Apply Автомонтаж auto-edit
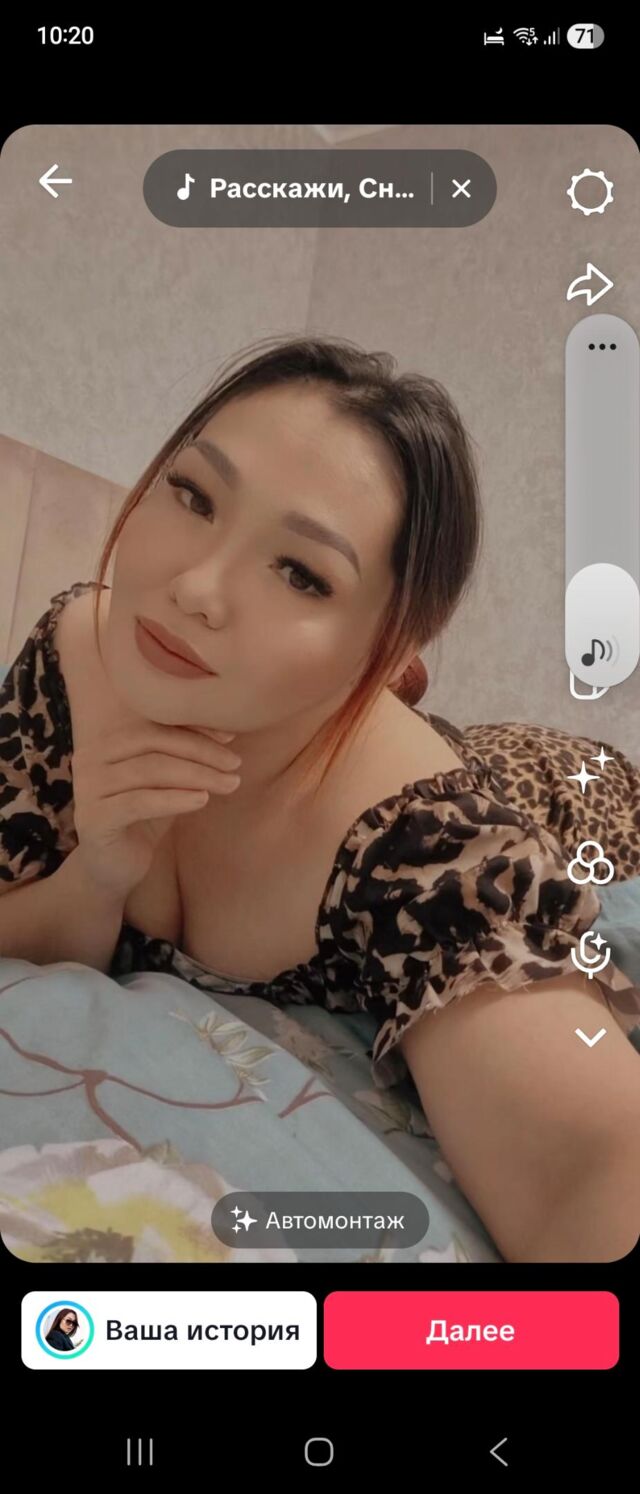Image resolution: width=640 pixels, height=1494 pixels. tap(320, 1220)
